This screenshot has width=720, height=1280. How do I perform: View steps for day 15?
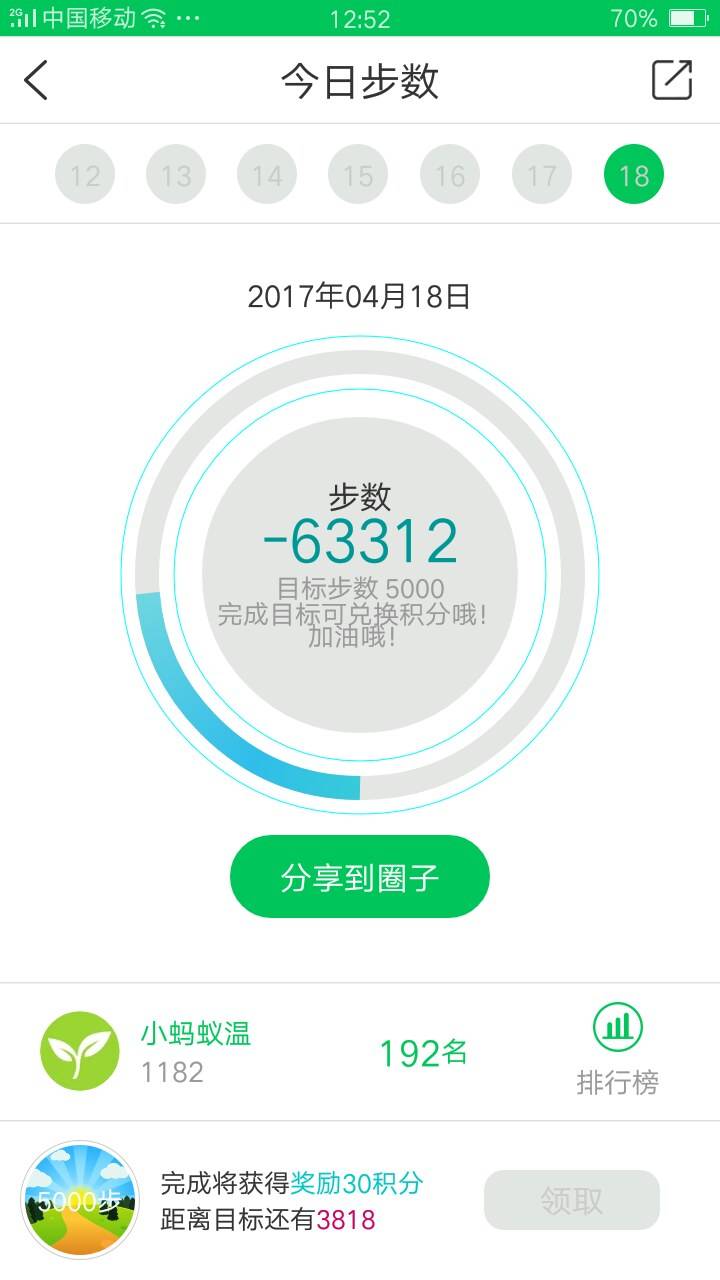(358, 175)
